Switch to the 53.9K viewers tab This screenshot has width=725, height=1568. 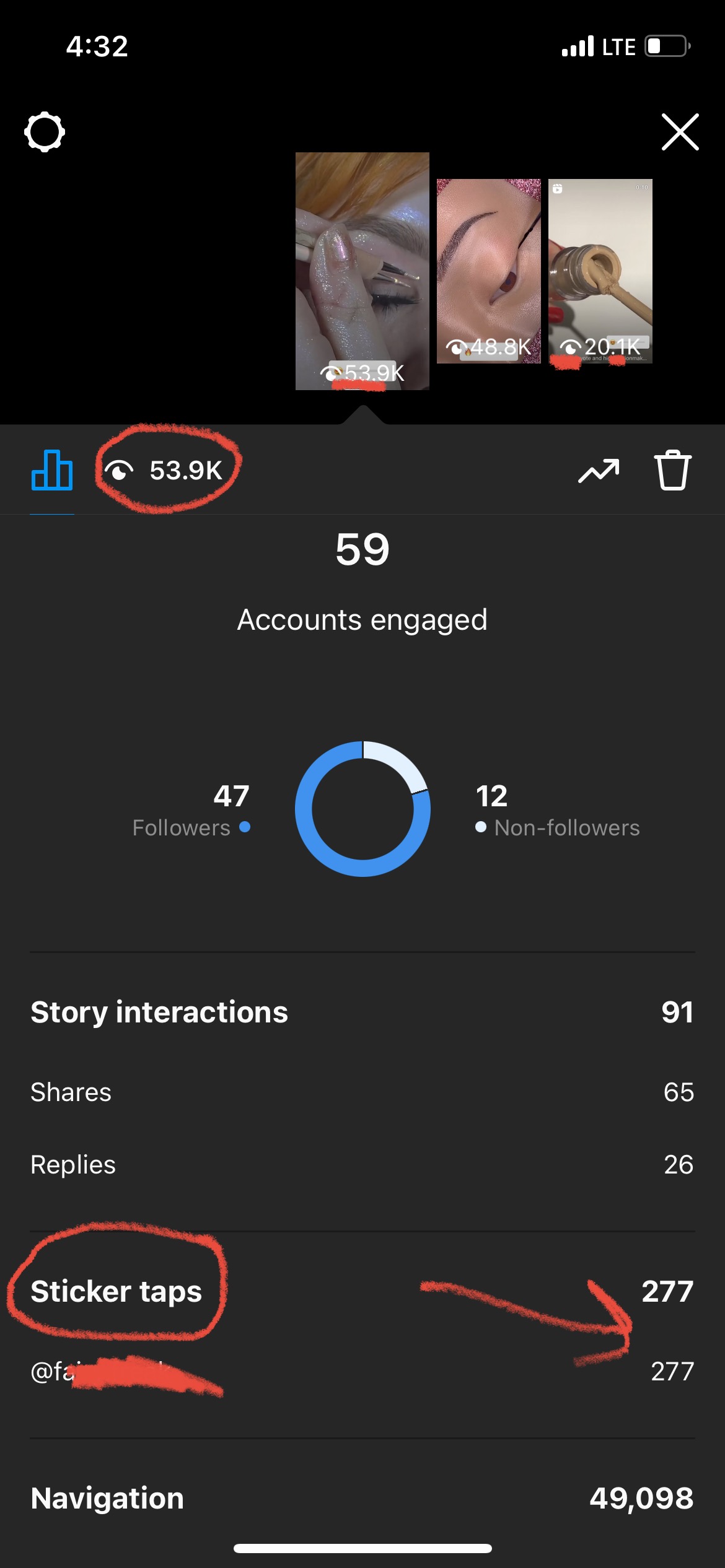[164, 471]
